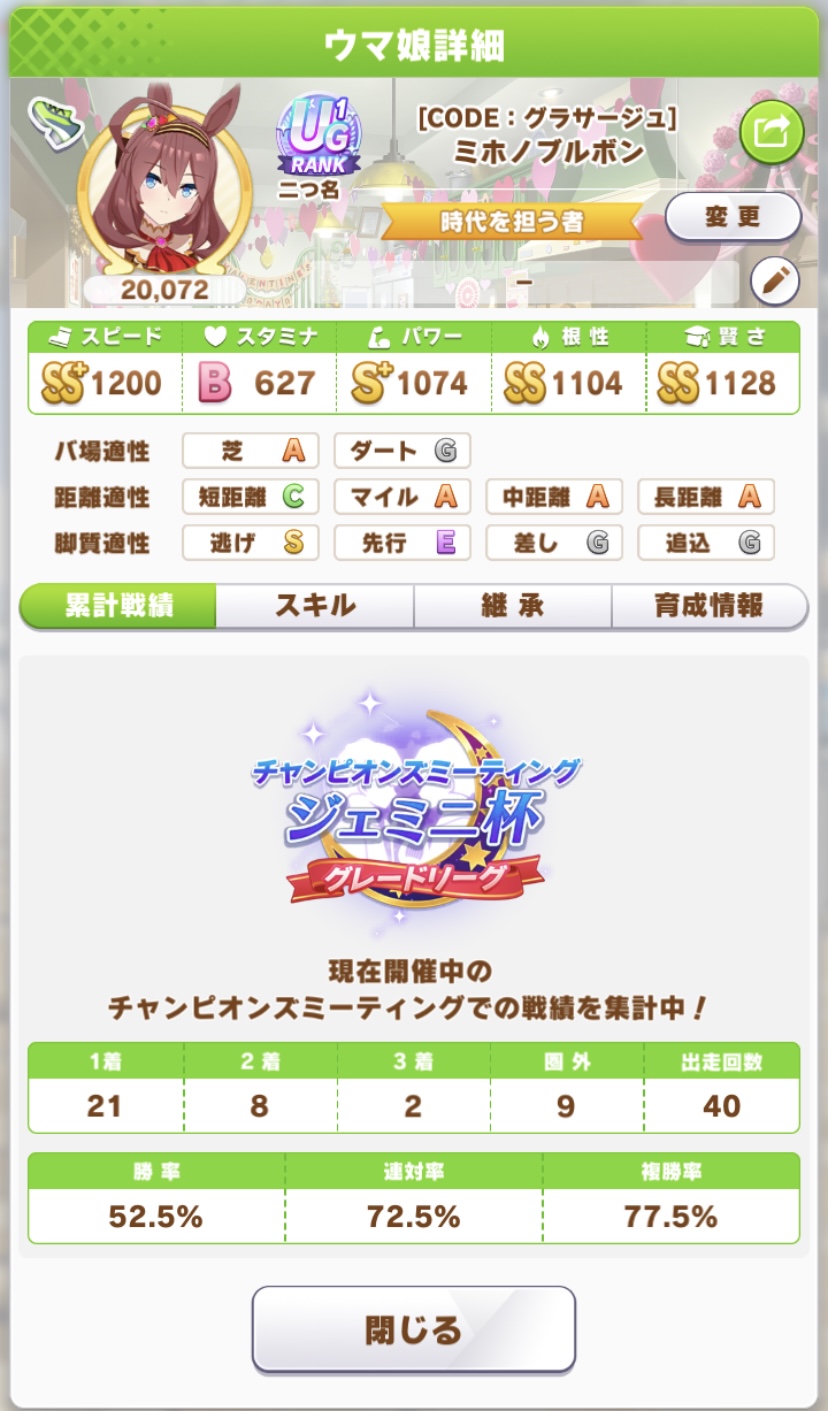The width and height of the screenshot is (828, 1411).
Task: Open the 育成情報 tab
Action: click(x=709, y=606)
